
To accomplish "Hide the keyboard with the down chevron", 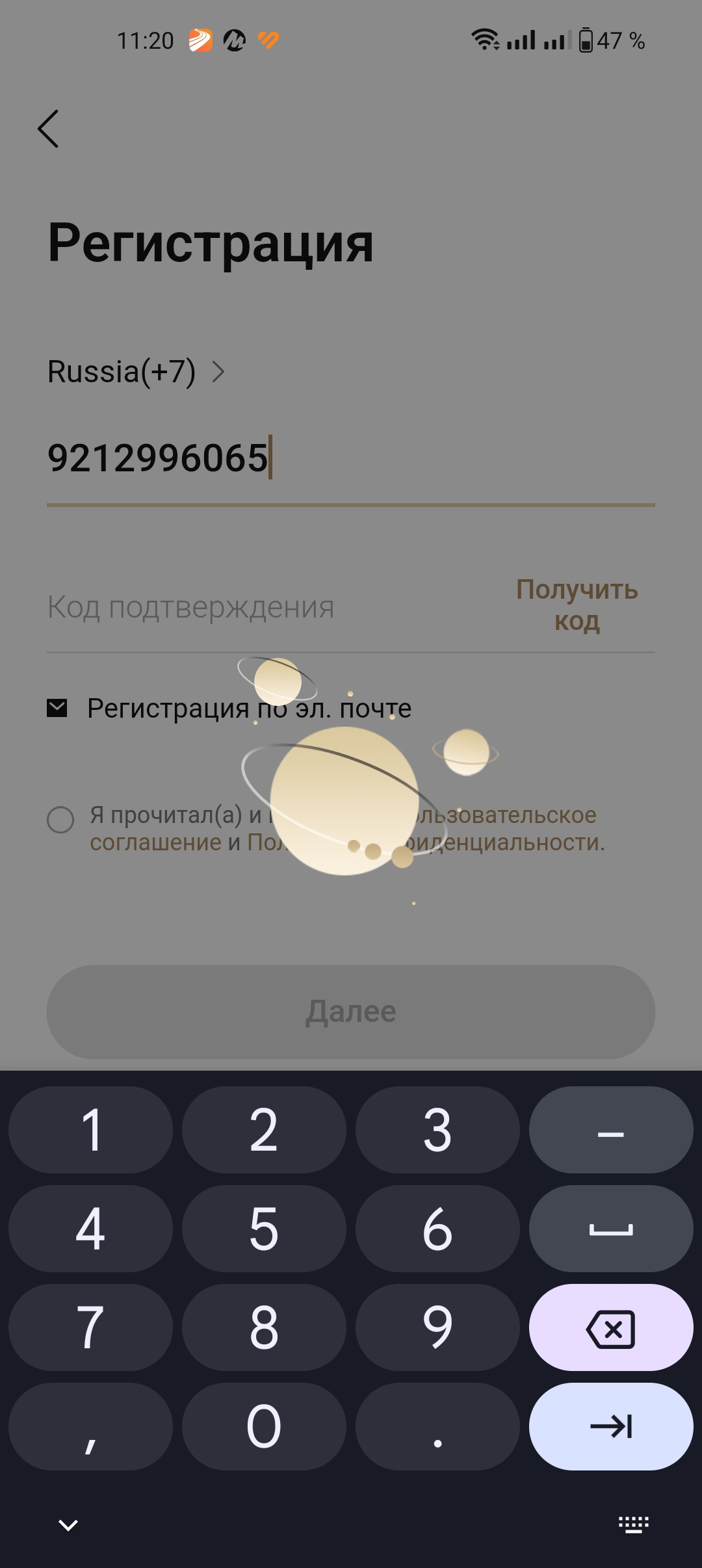I will pos(68,1524).
